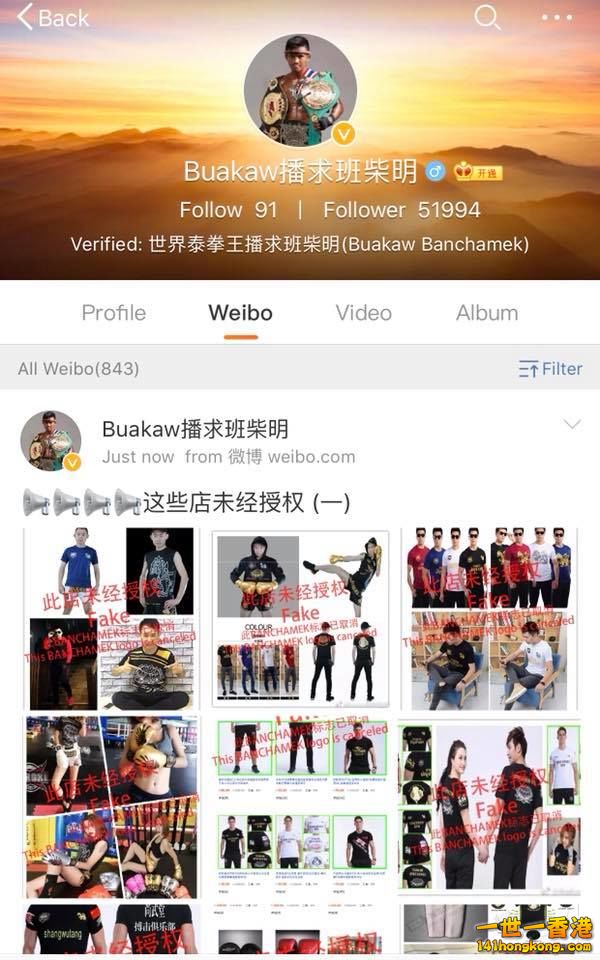600x960 pixels.
Task: Open the post image of the hoodie boxer kicking
Action: (x=300, y=618)
